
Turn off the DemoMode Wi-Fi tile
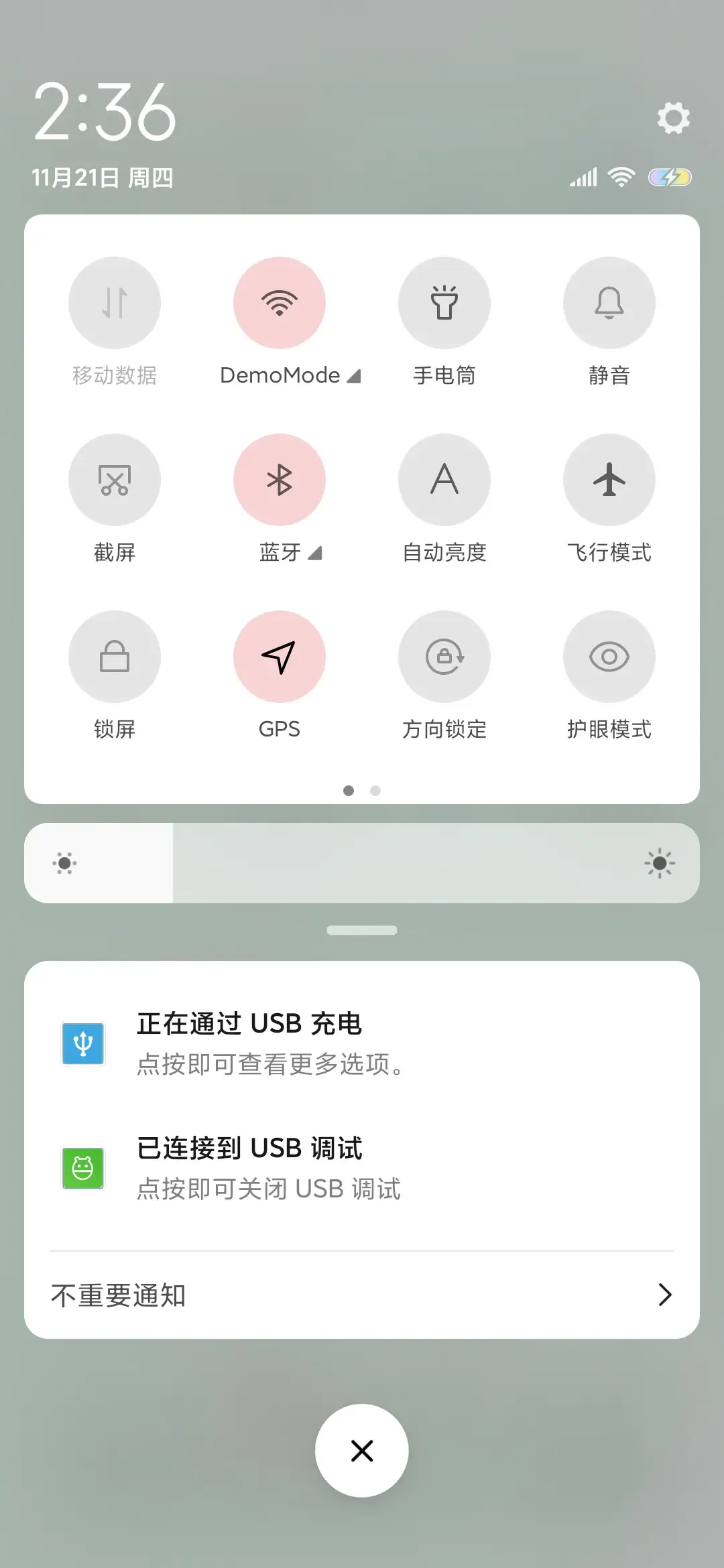point(280,303)
